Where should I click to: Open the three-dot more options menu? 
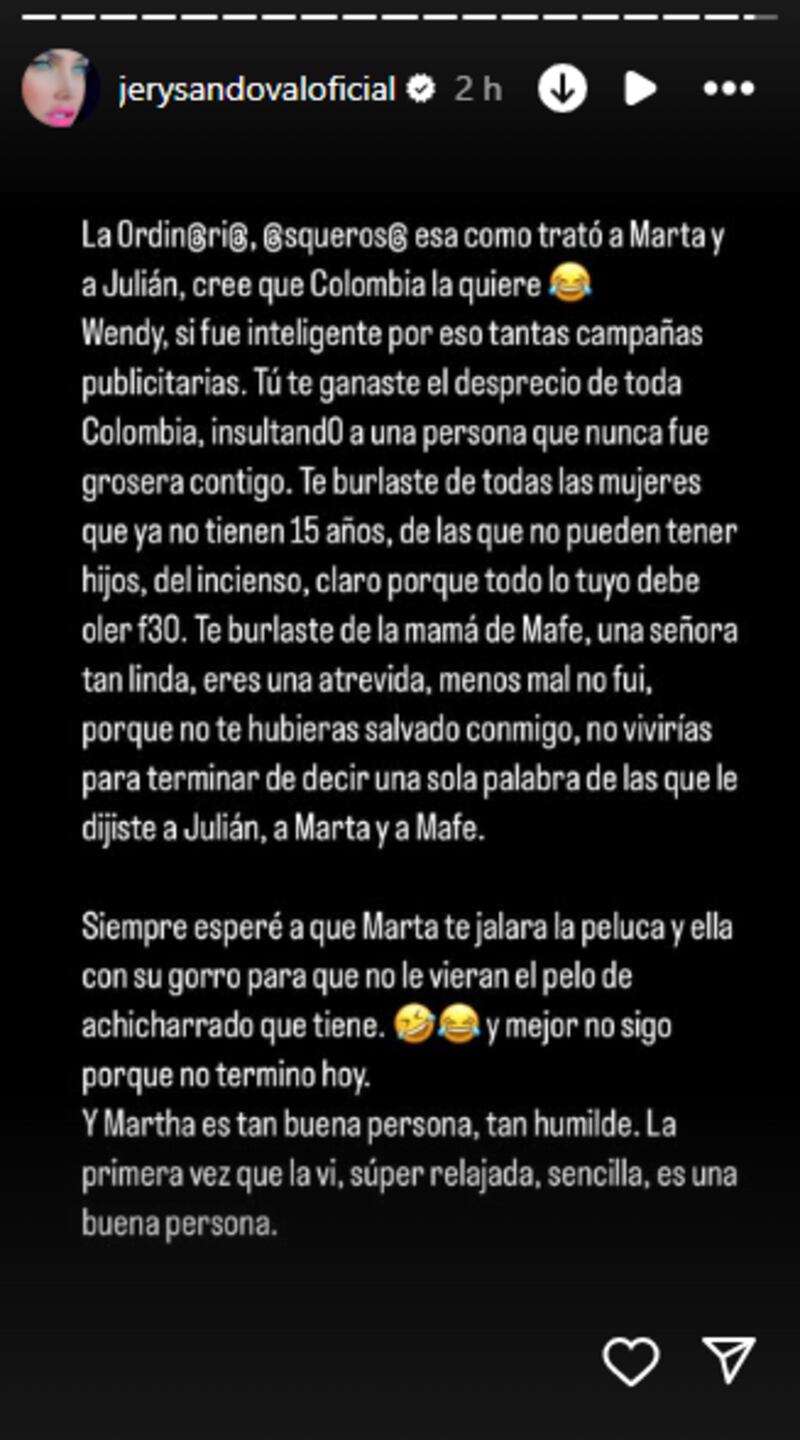point(728,89)
